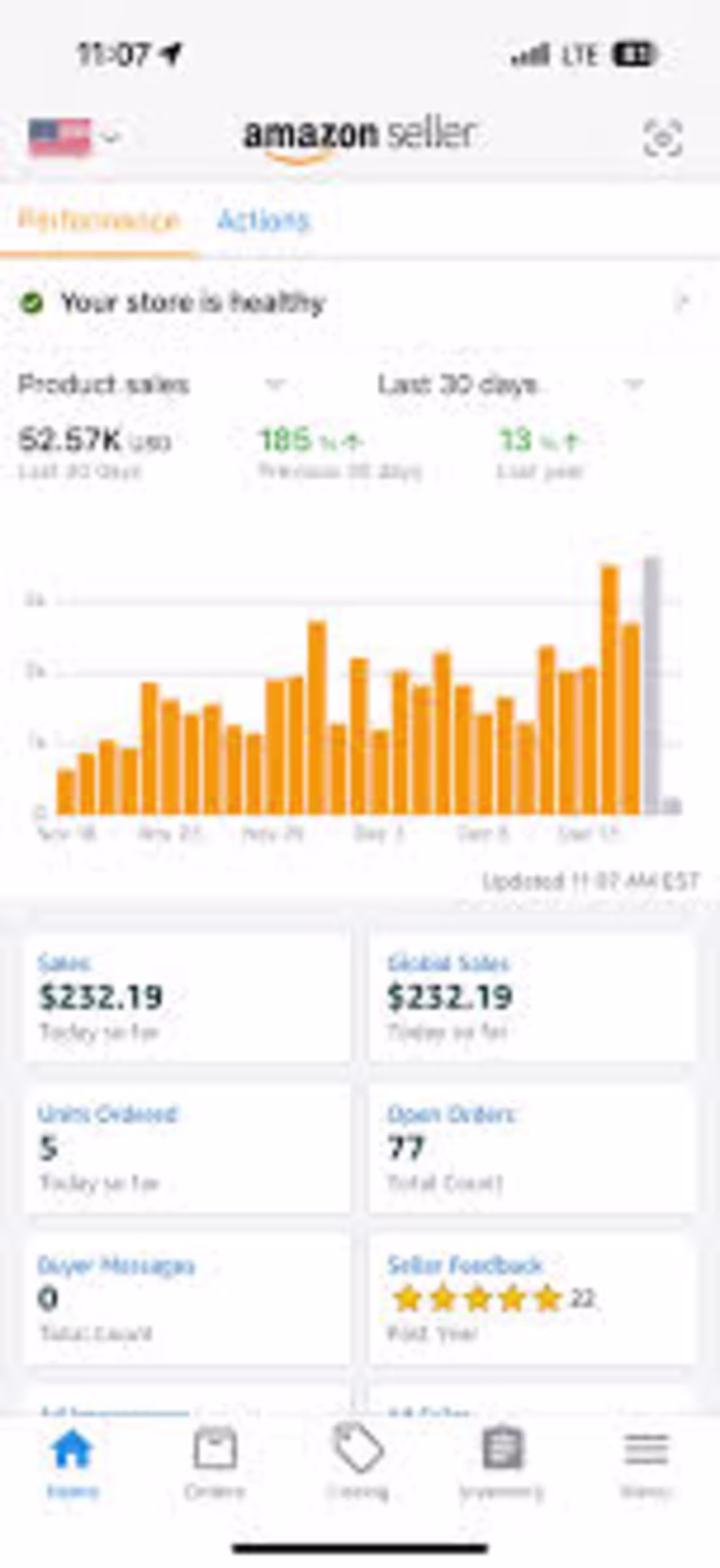Open the barcode scanner icon
Viewport: 720px width, 1568px height.
pos(662,137)
